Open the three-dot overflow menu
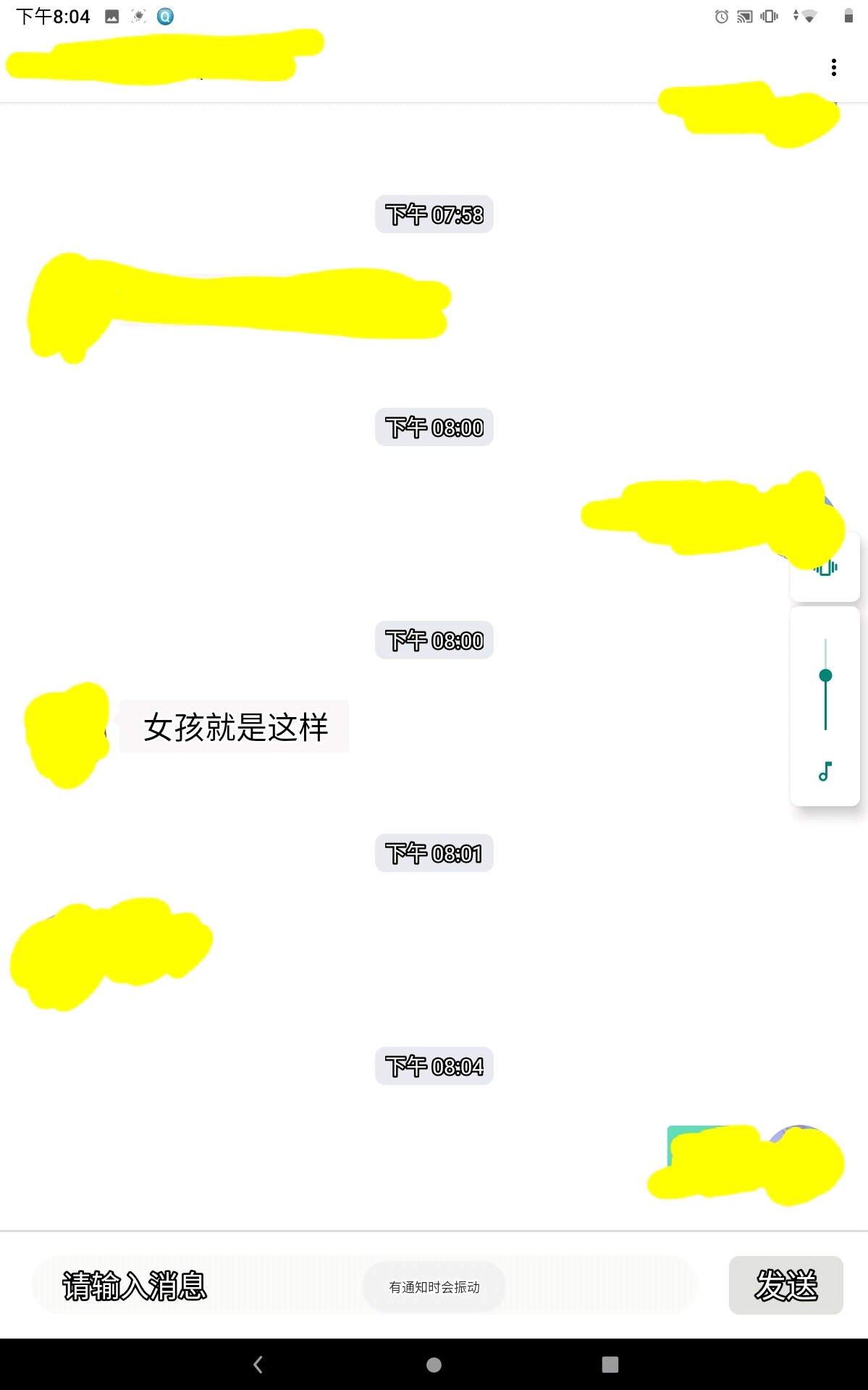 coord(834,67)
